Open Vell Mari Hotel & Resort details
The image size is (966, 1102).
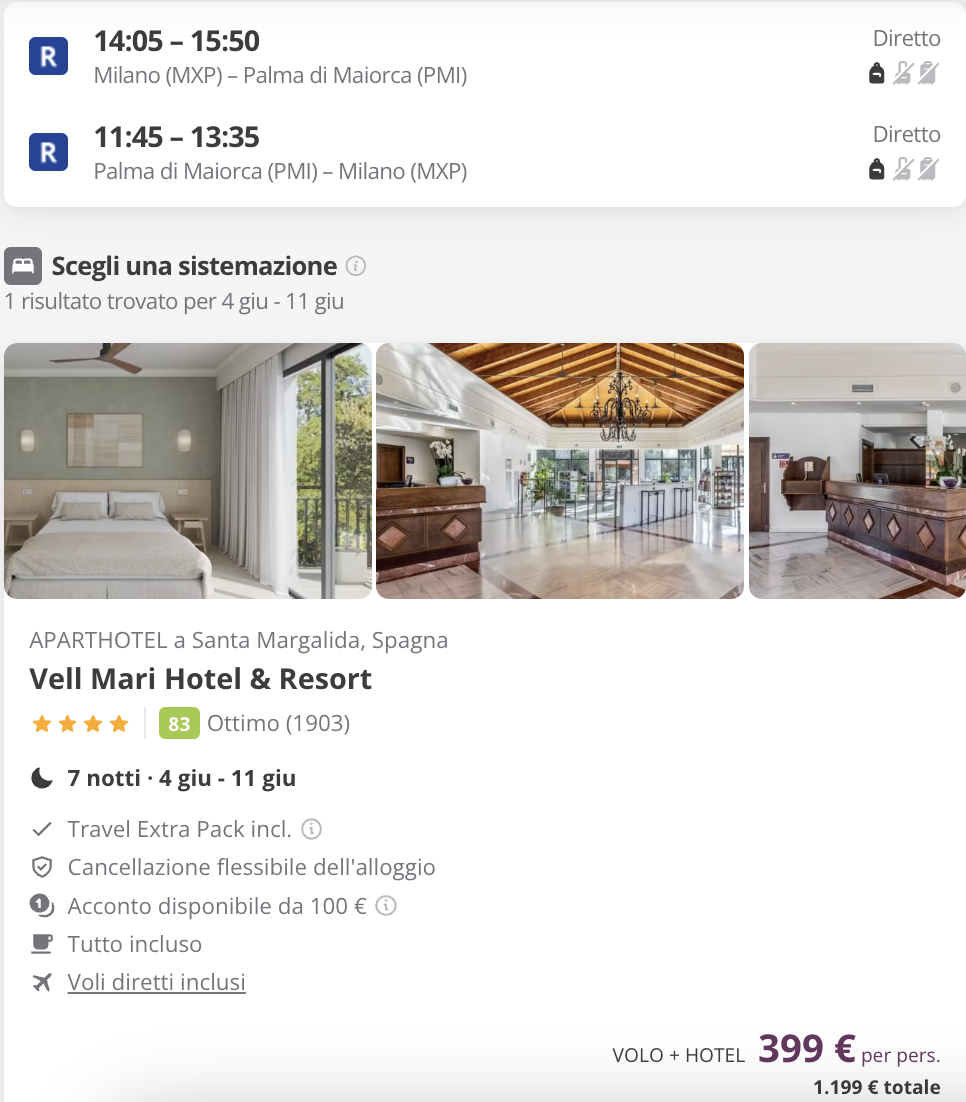pos(200,679)
